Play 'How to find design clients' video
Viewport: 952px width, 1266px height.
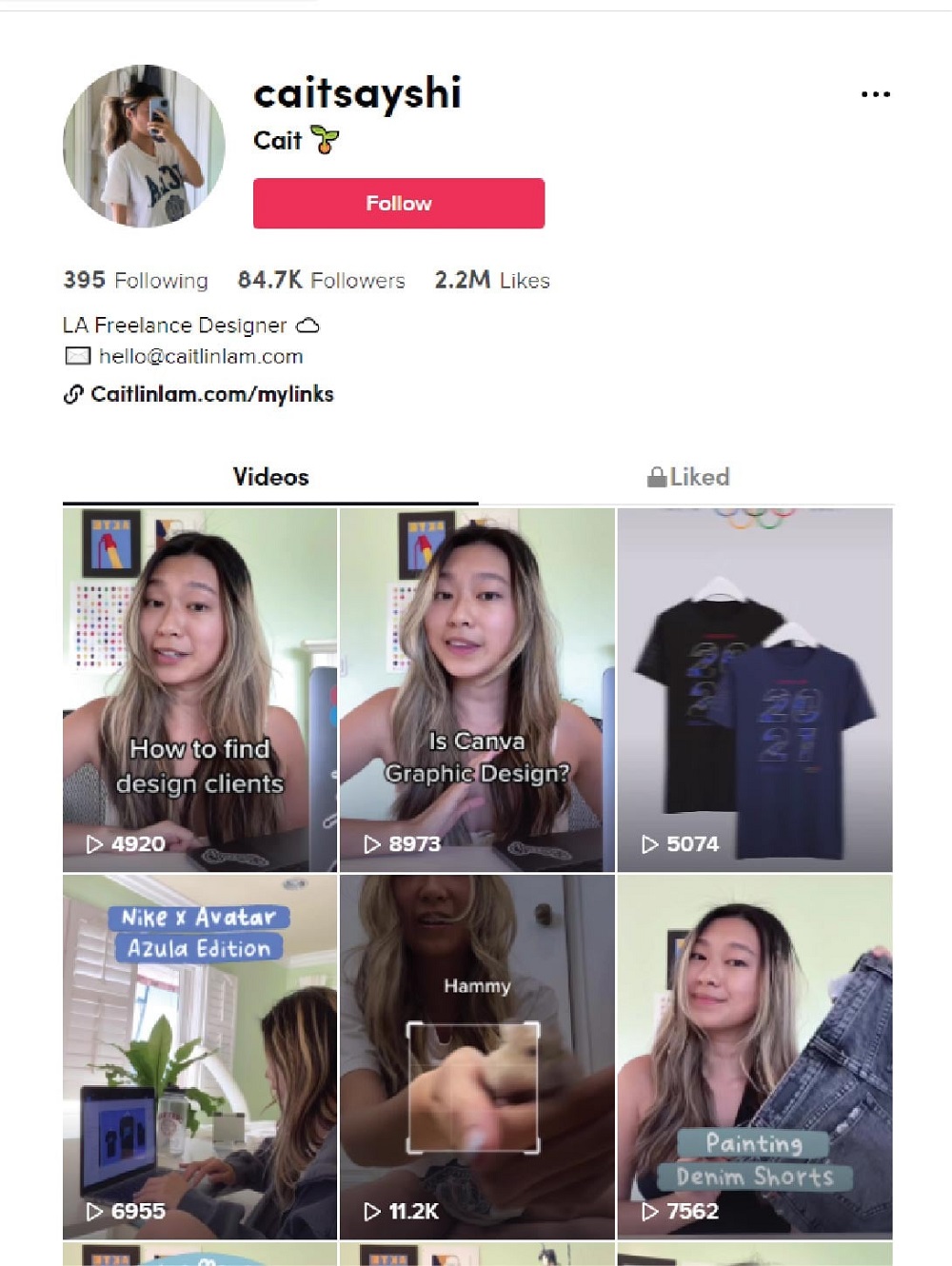point(200,689)
